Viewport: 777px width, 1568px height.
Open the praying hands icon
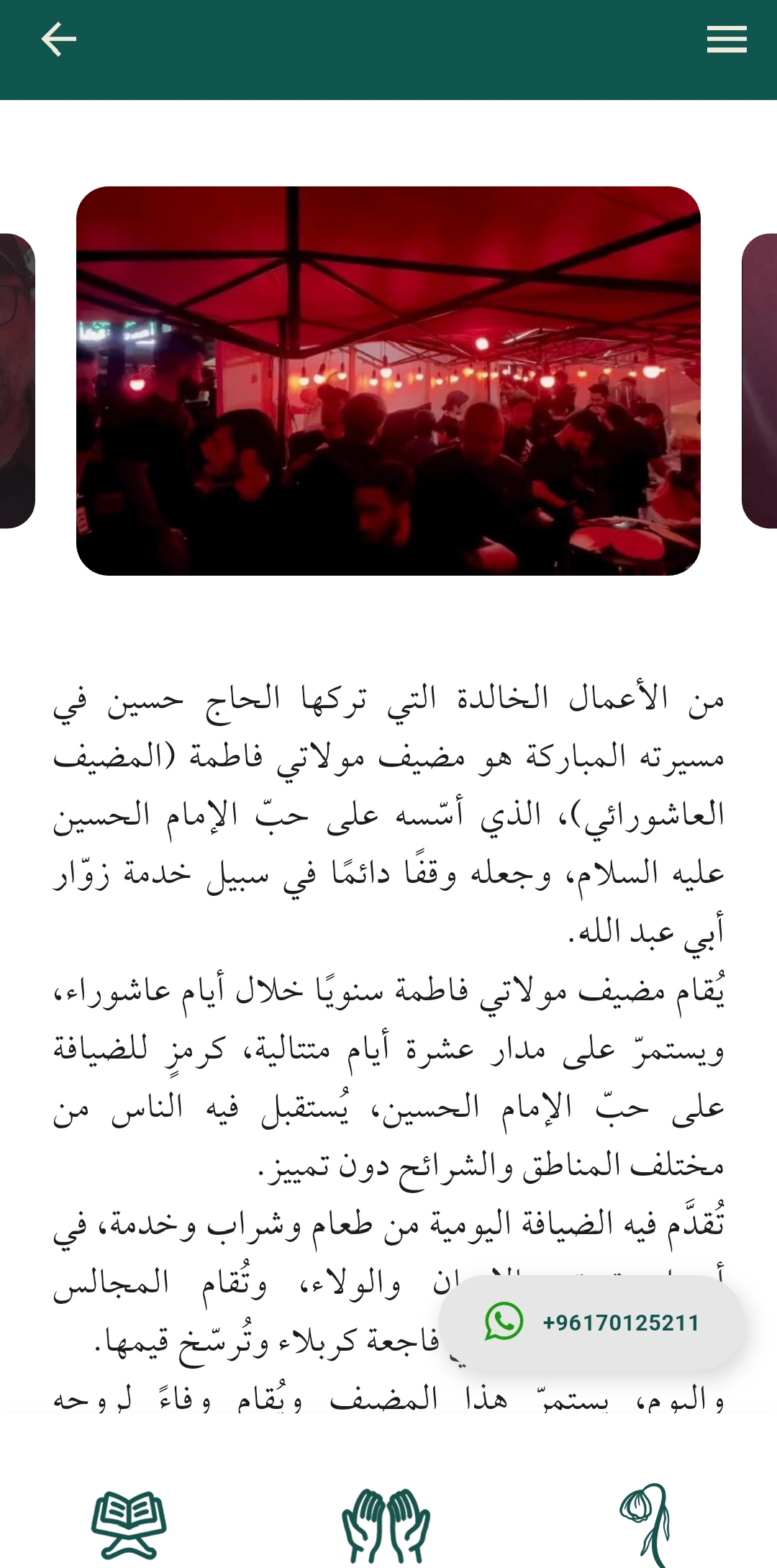386,1526
